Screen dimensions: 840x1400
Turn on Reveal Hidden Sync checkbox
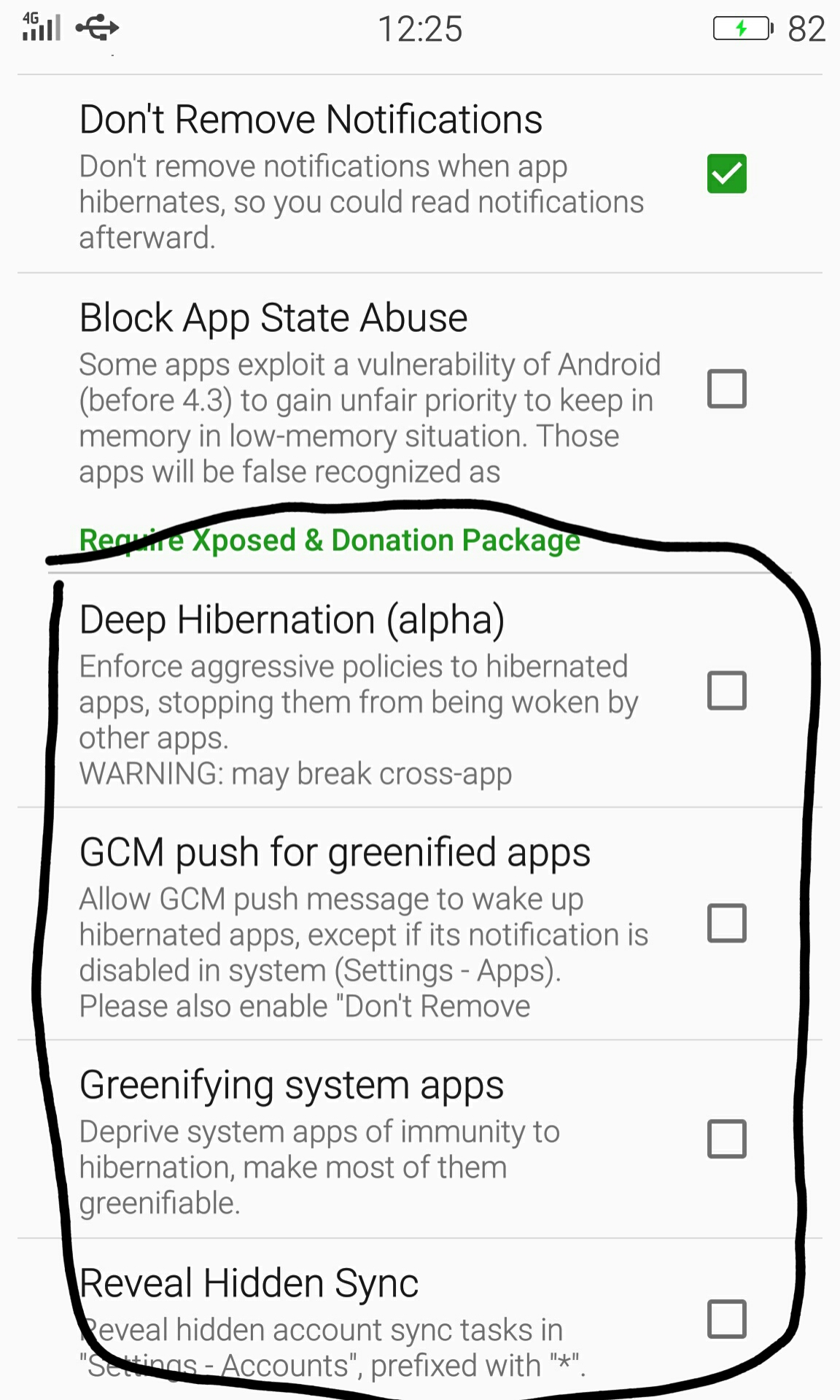click(726, 1318)
